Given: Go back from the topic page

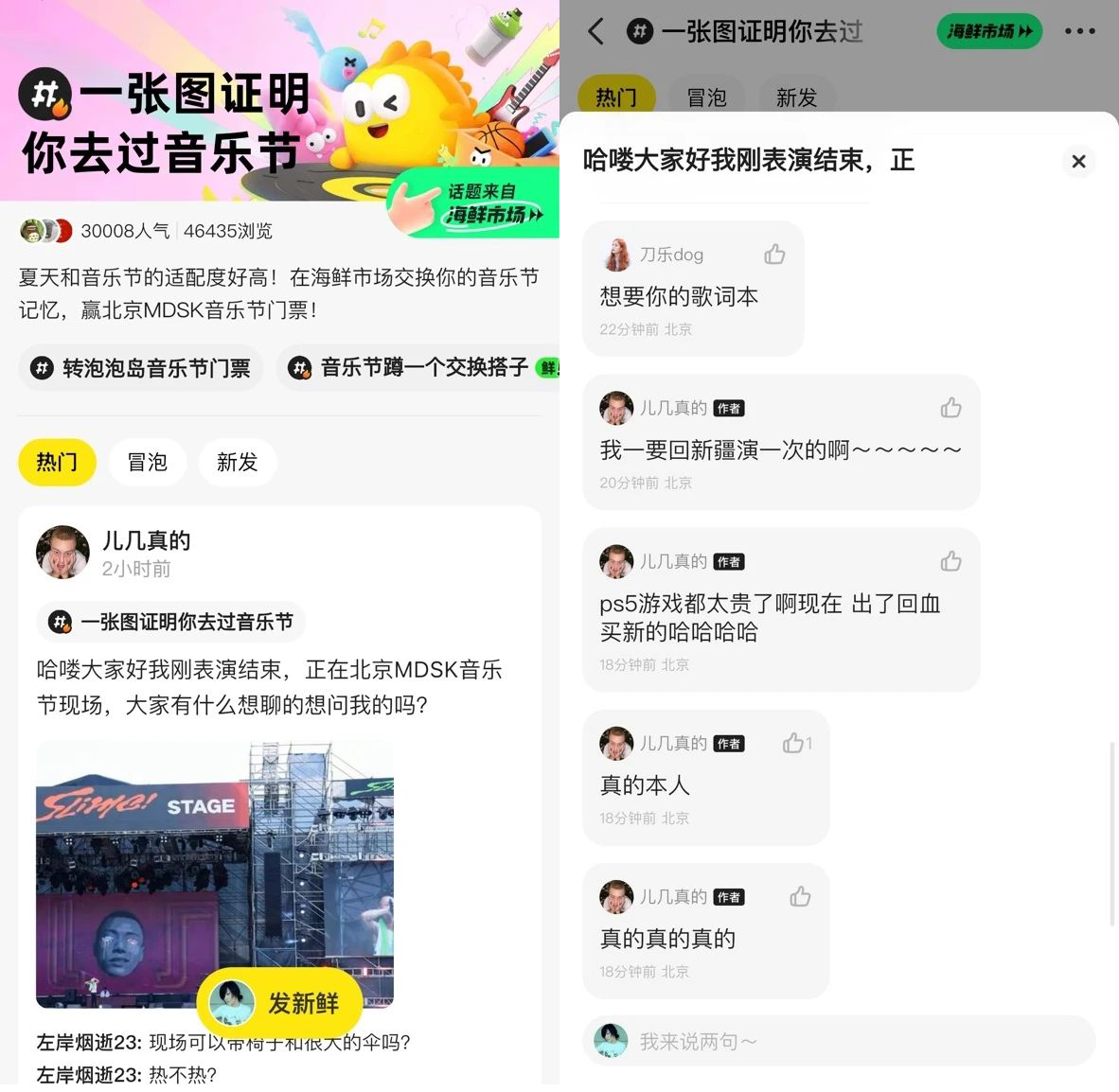Looking at the screenshot, I should click(x=595, y=32).
